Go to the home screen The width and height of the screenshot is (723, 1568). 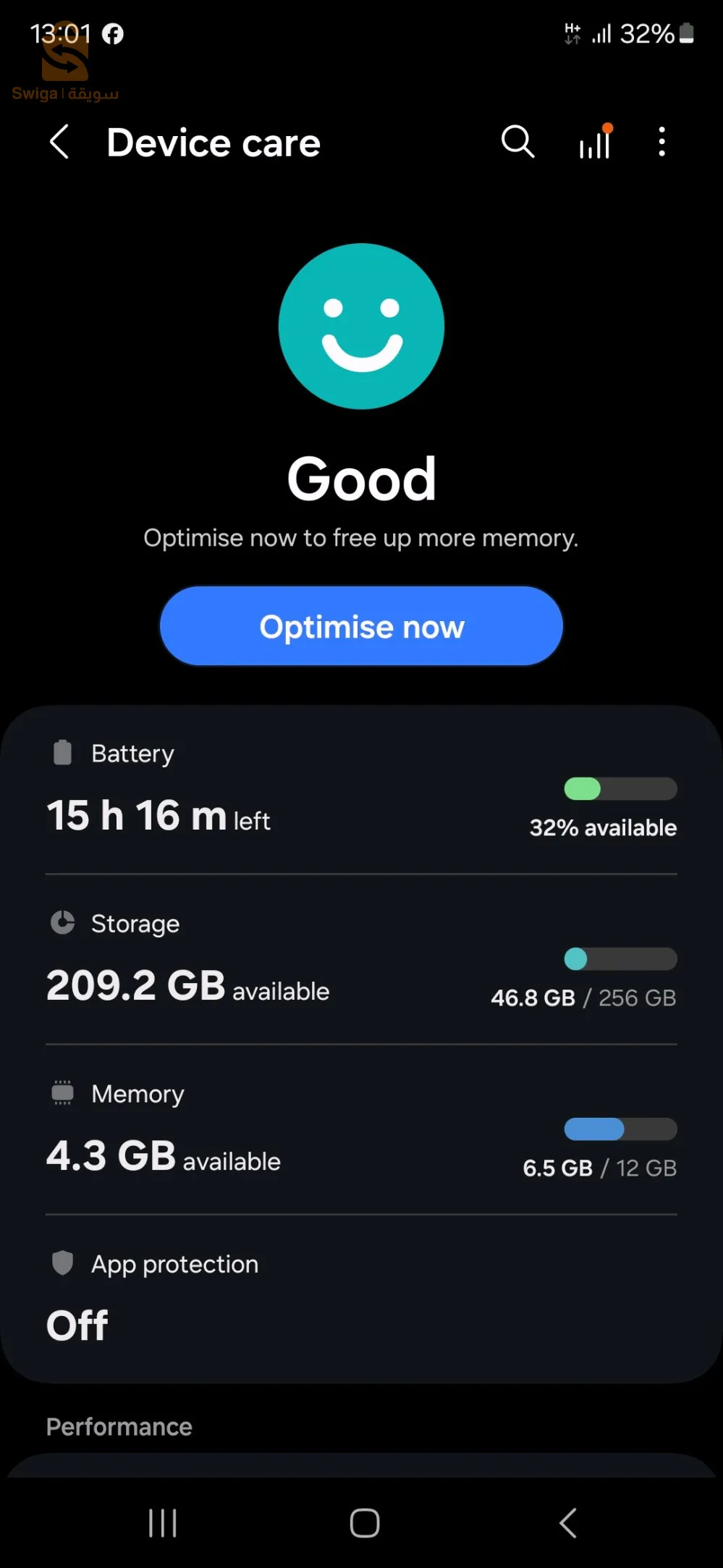[364, 1522]
